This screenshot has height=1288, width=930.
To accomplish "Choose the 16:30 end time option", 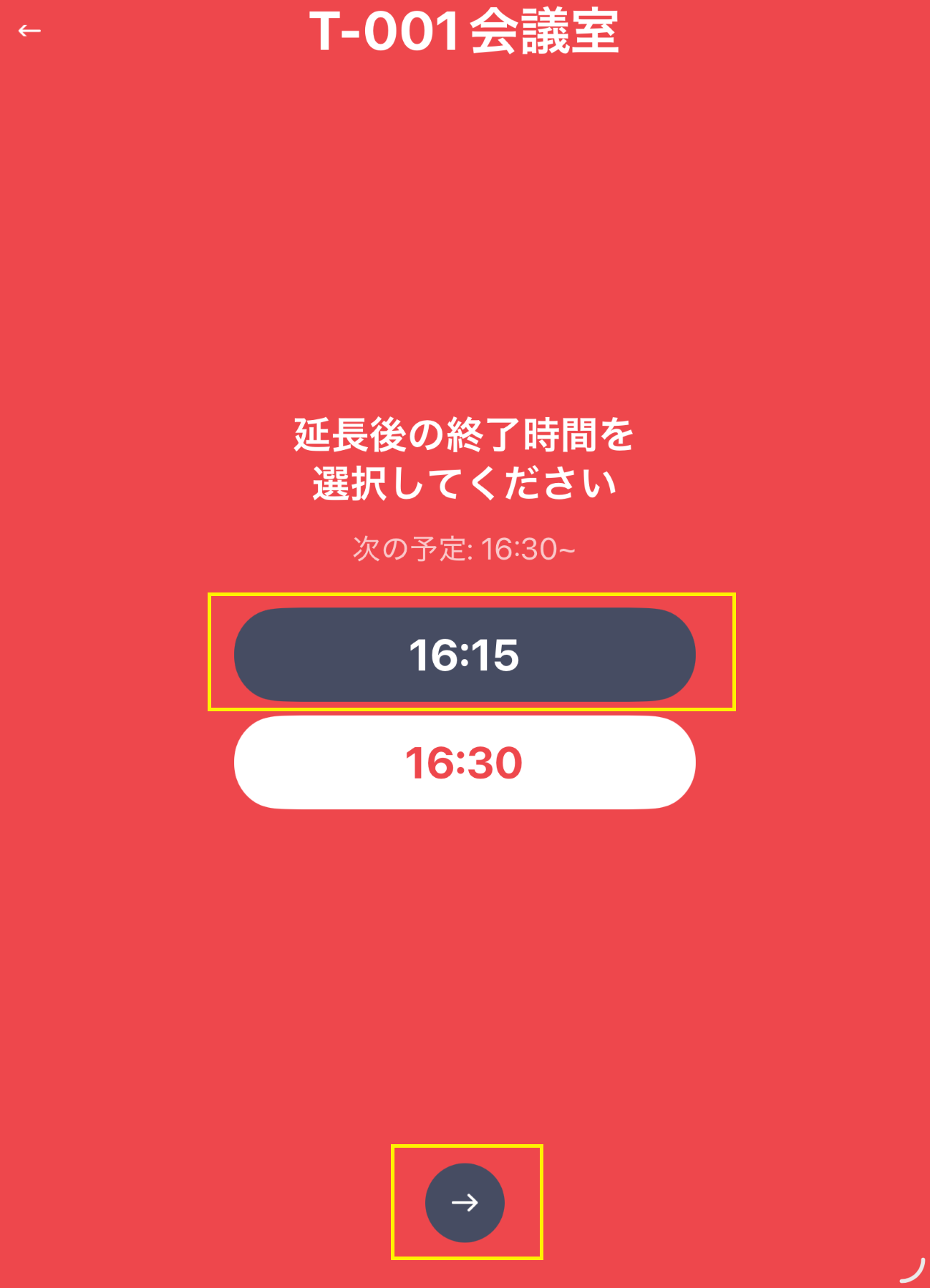I will [465, 762].
